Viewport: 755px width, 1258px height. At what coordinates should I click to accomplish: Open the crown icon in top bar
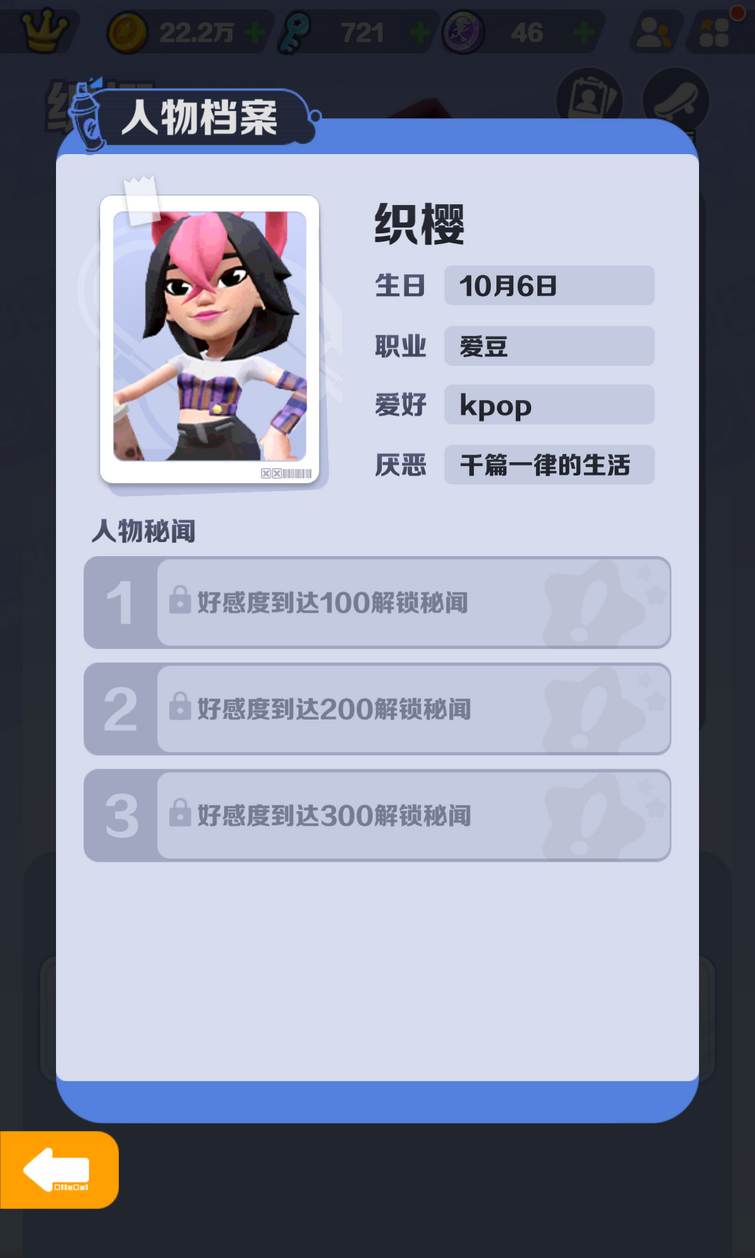(44, 31)
